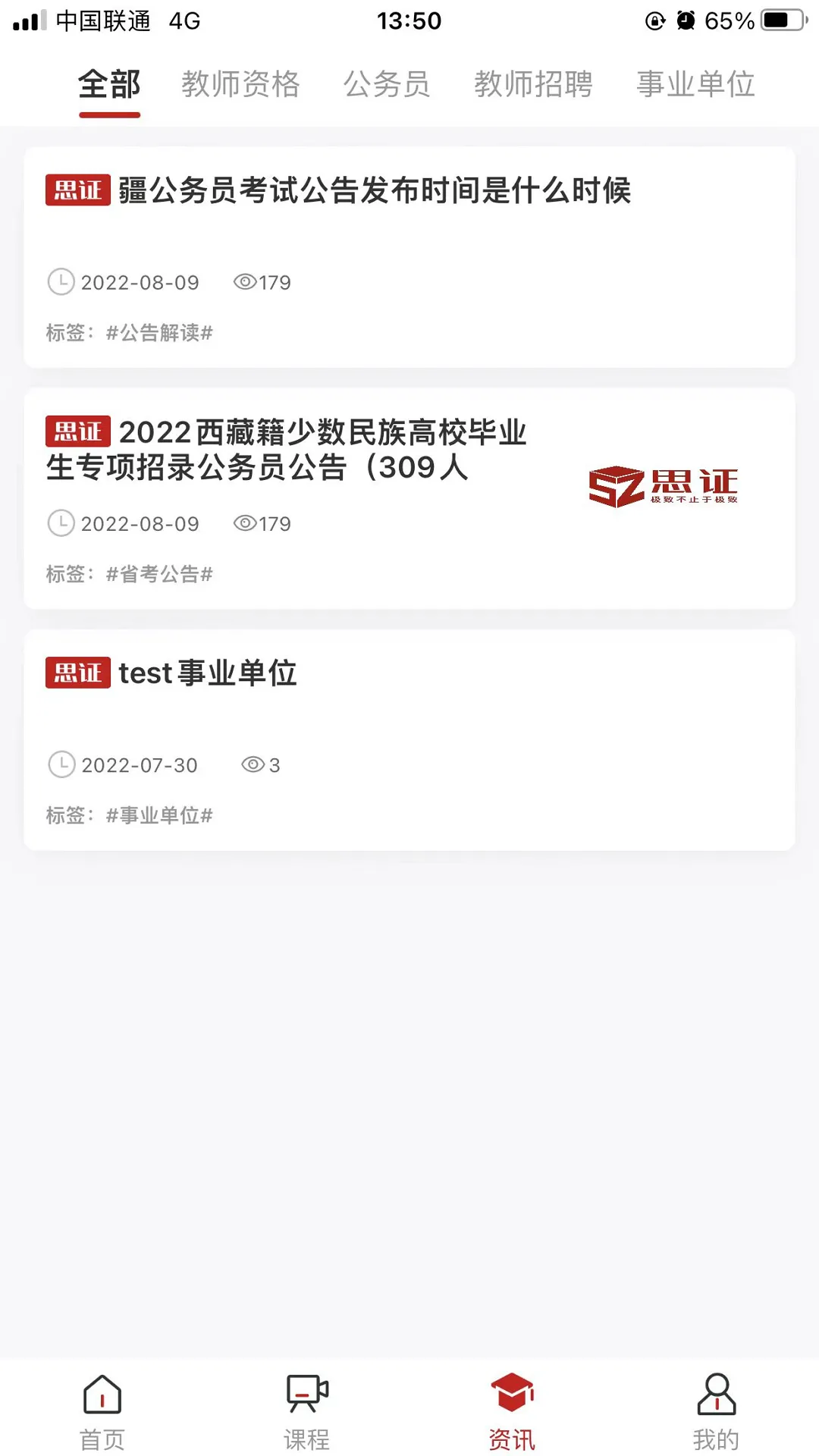Viewport: 819px width, 1456px height.
Task: Click the eye icon showing 179 views
Action: point(244,282)
